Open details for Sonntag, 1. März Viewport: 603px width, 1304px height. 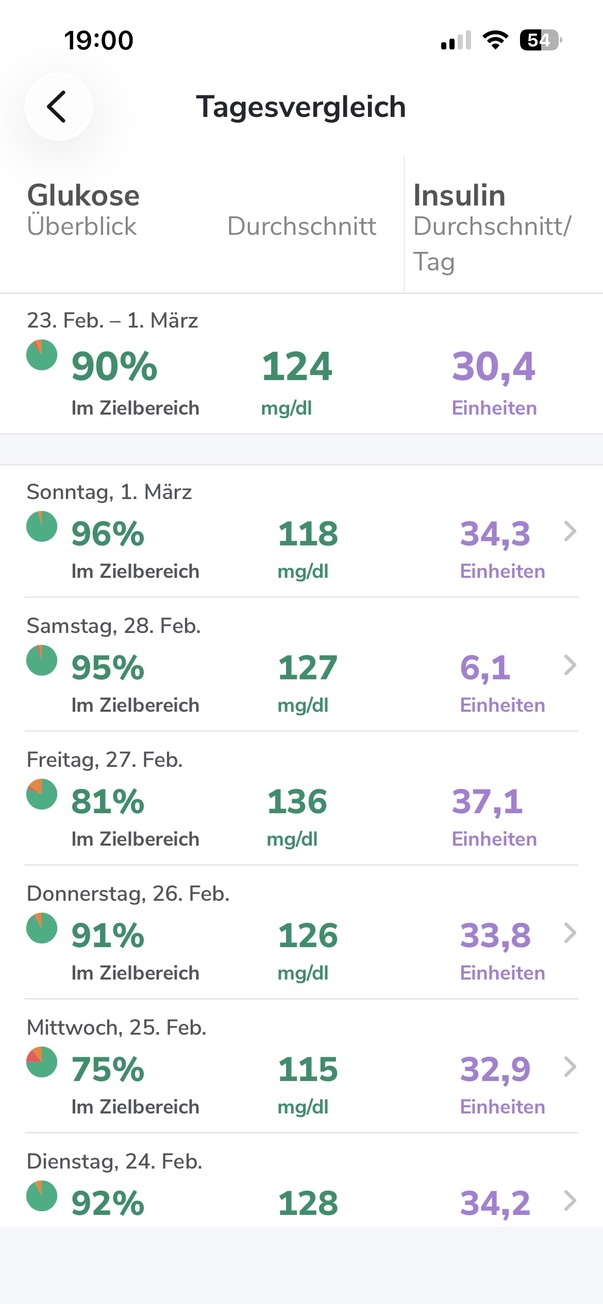coord(300,533)
